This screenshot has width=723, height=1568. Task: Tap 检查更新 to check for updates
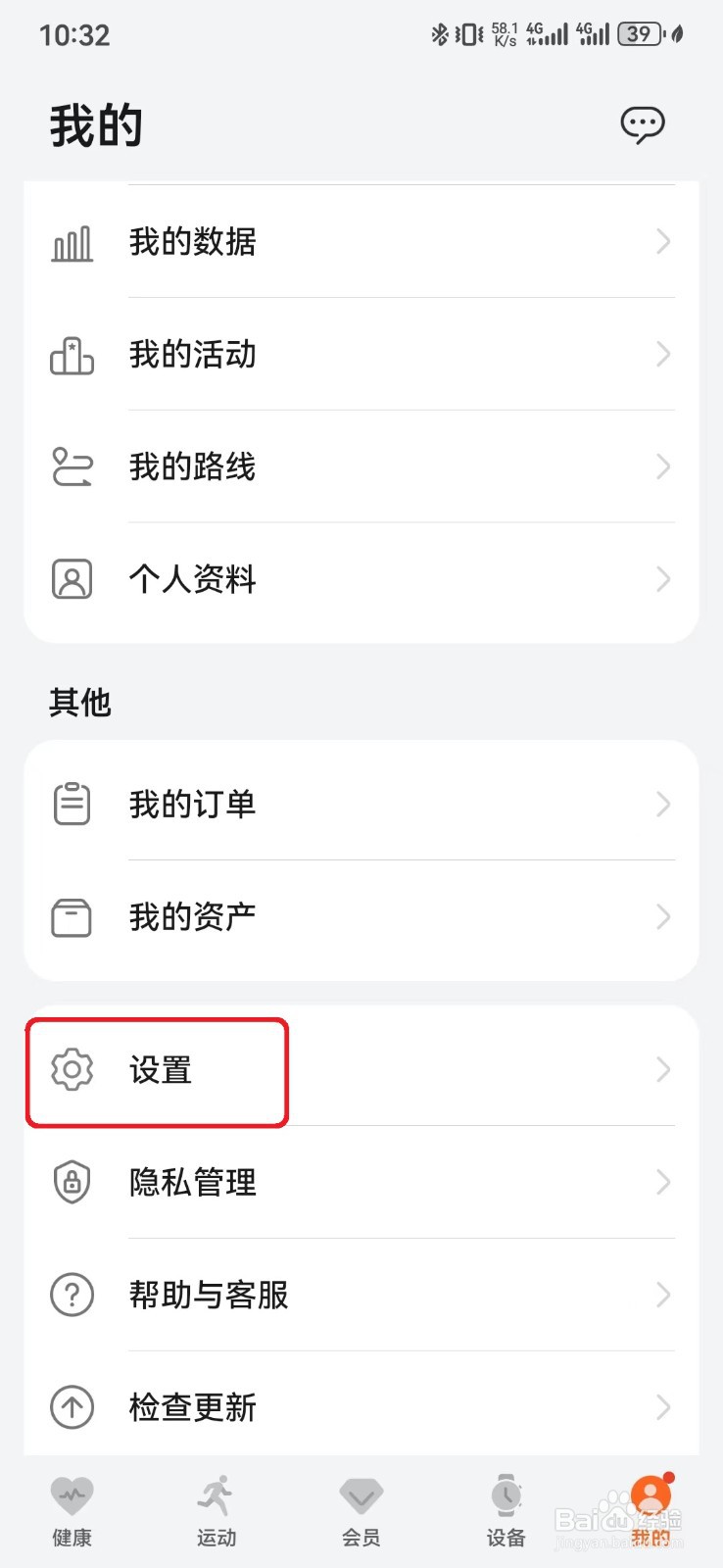coord(192,1406)
